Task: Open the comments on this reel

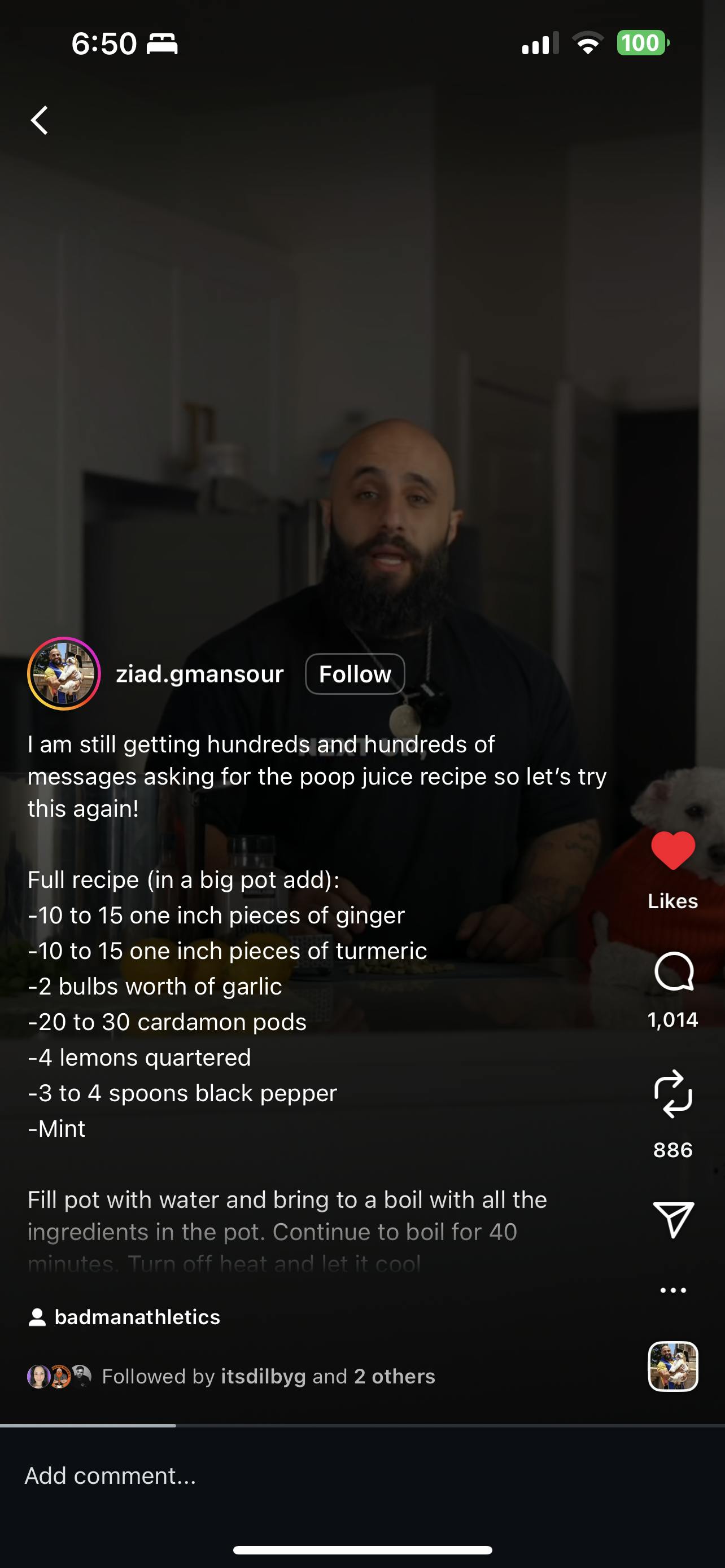Action: pos(673,971)
